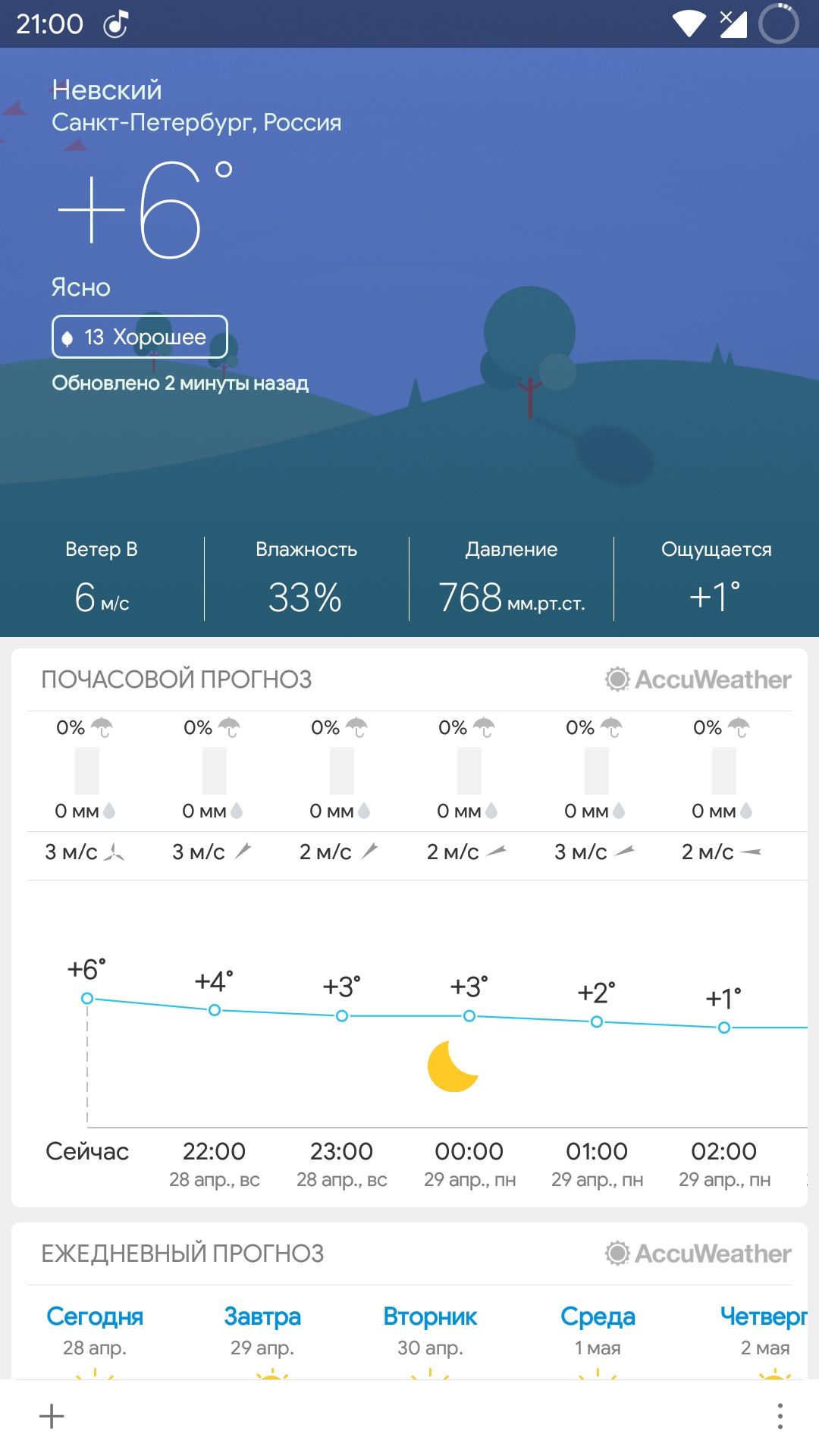Open AccuWeather link in daily forecast
This screenshot has width=819, height=1456.
click(698, 1254)
